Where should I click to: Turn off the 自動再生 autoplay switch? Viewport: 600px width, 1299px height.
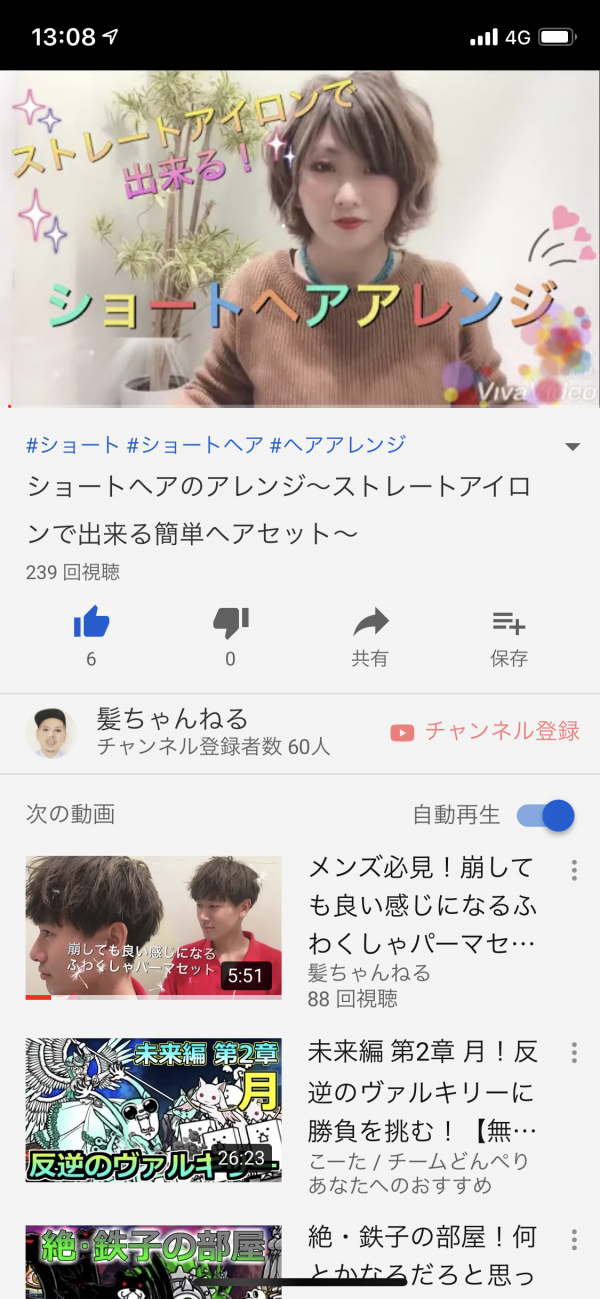coord(546,815)
